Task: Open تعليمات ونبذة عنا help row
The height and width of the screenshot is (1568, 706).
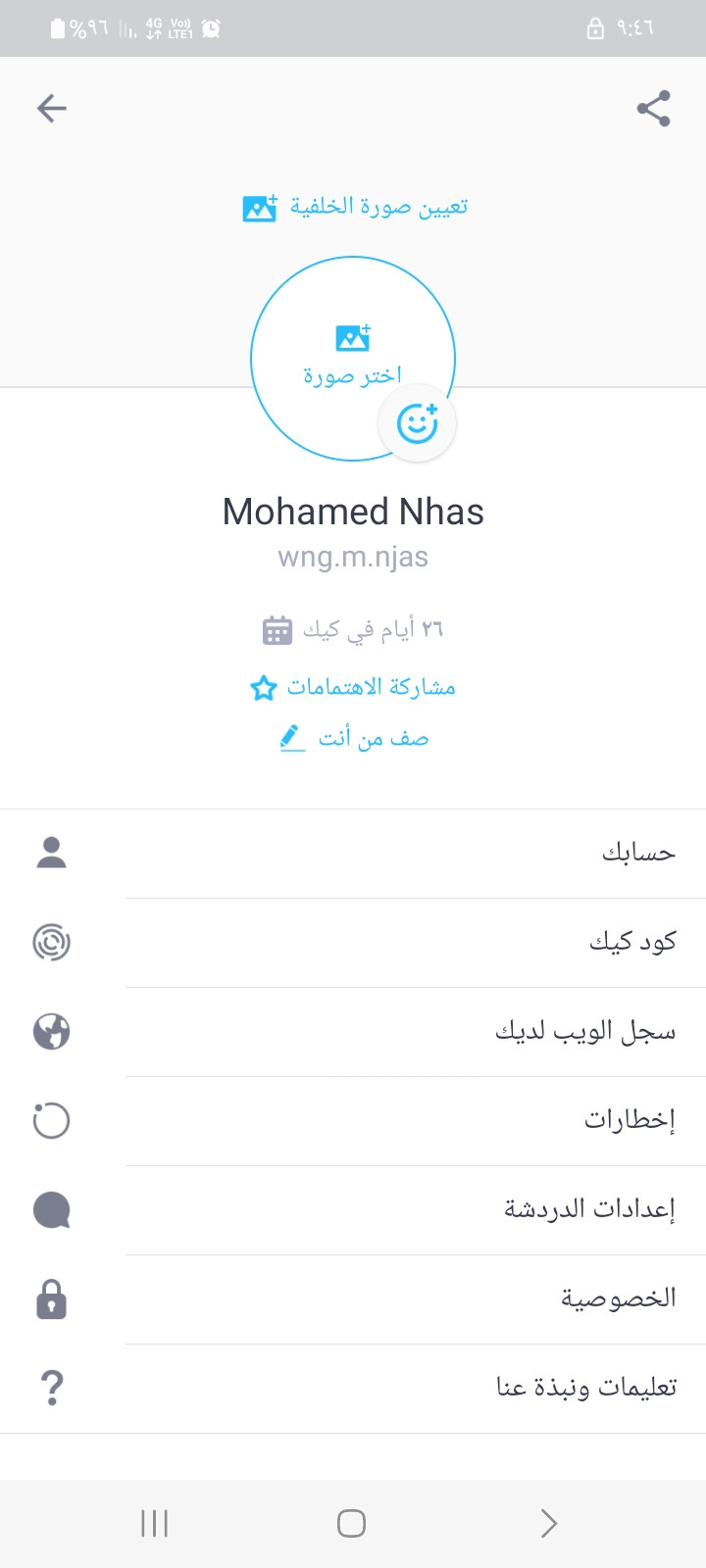Action: coord(353,1389)
